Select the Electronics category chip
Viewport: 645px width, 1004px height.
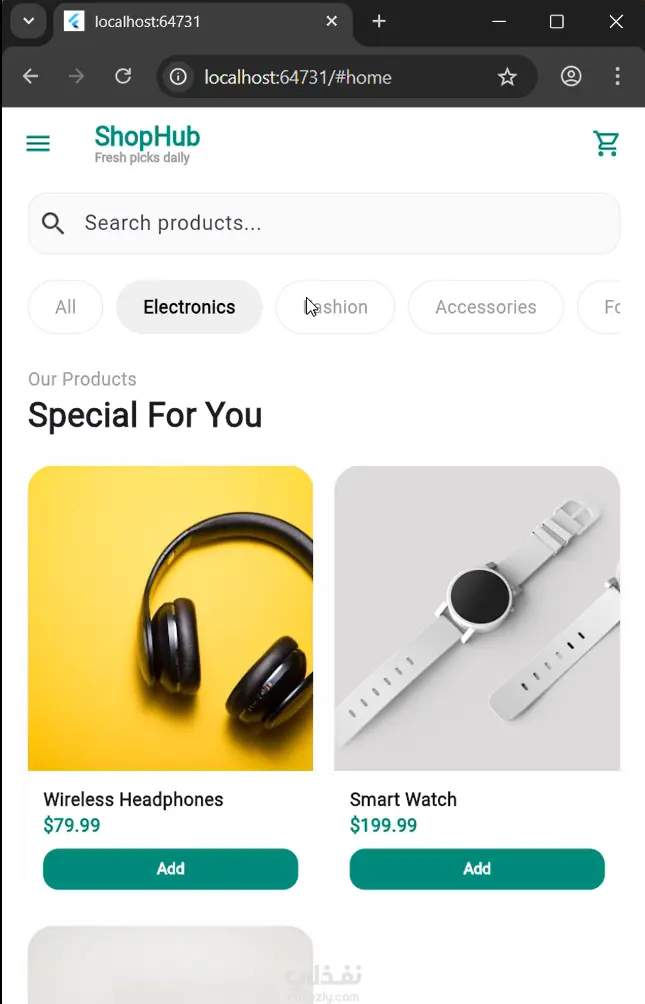pos(189,307)
